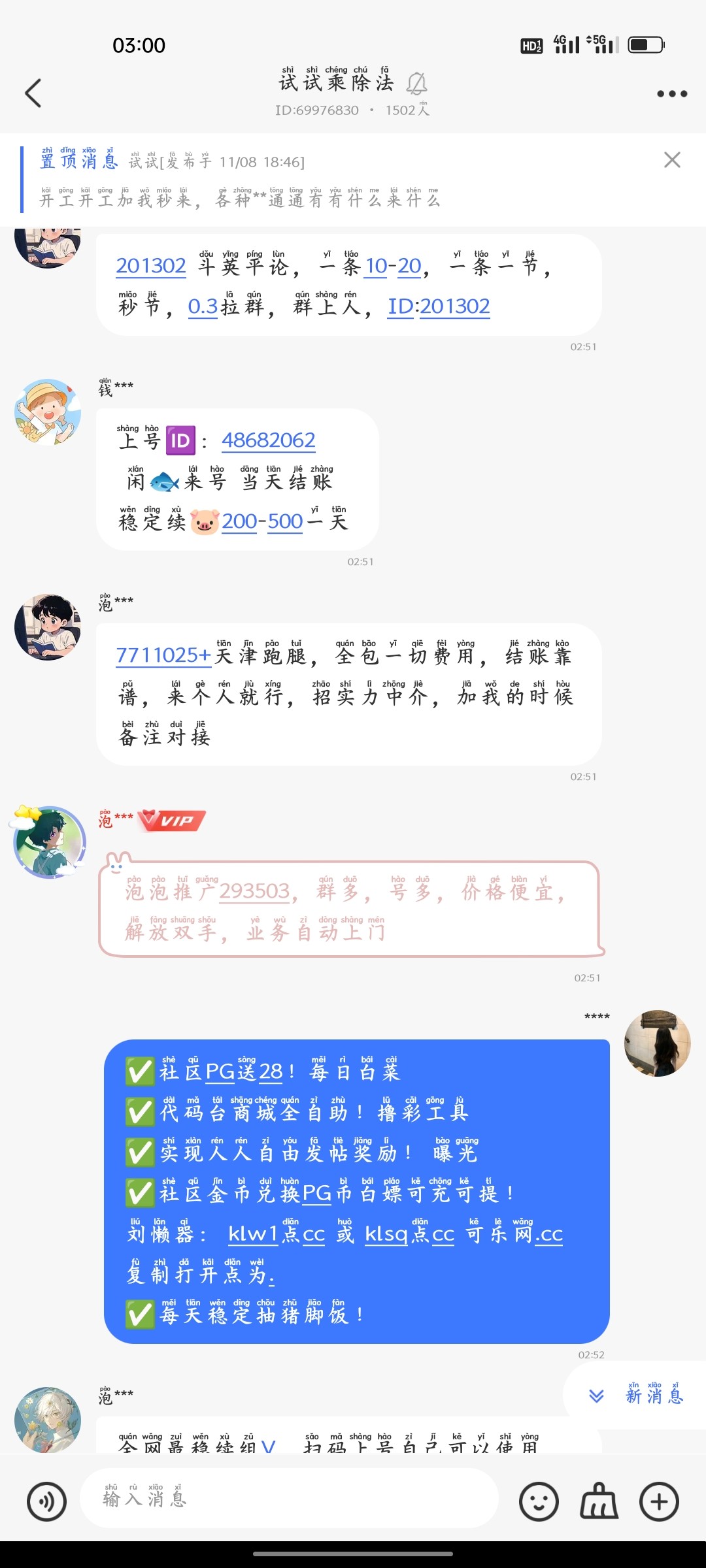Viewport: 706px width, 1568px height.
Task: Open the shop bag icon
Action: click(x=598, y=1501)
